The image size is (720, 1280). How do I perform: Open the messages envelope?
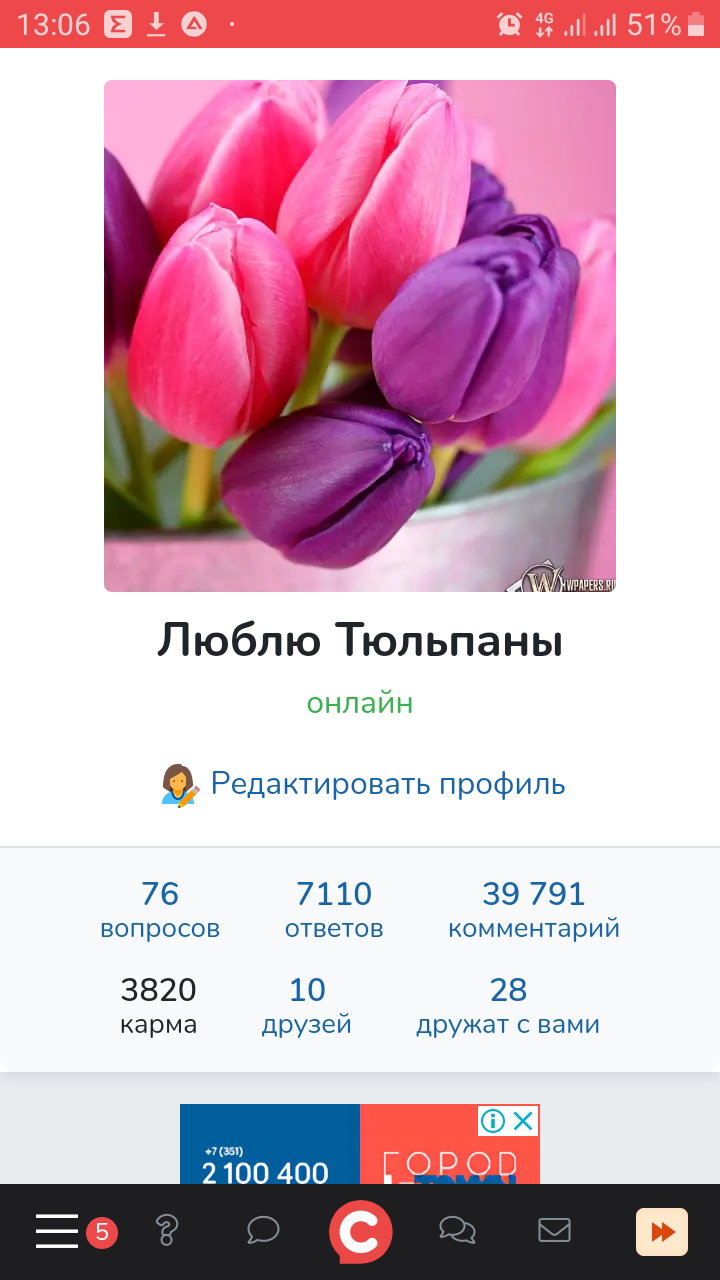(554, 1230)
